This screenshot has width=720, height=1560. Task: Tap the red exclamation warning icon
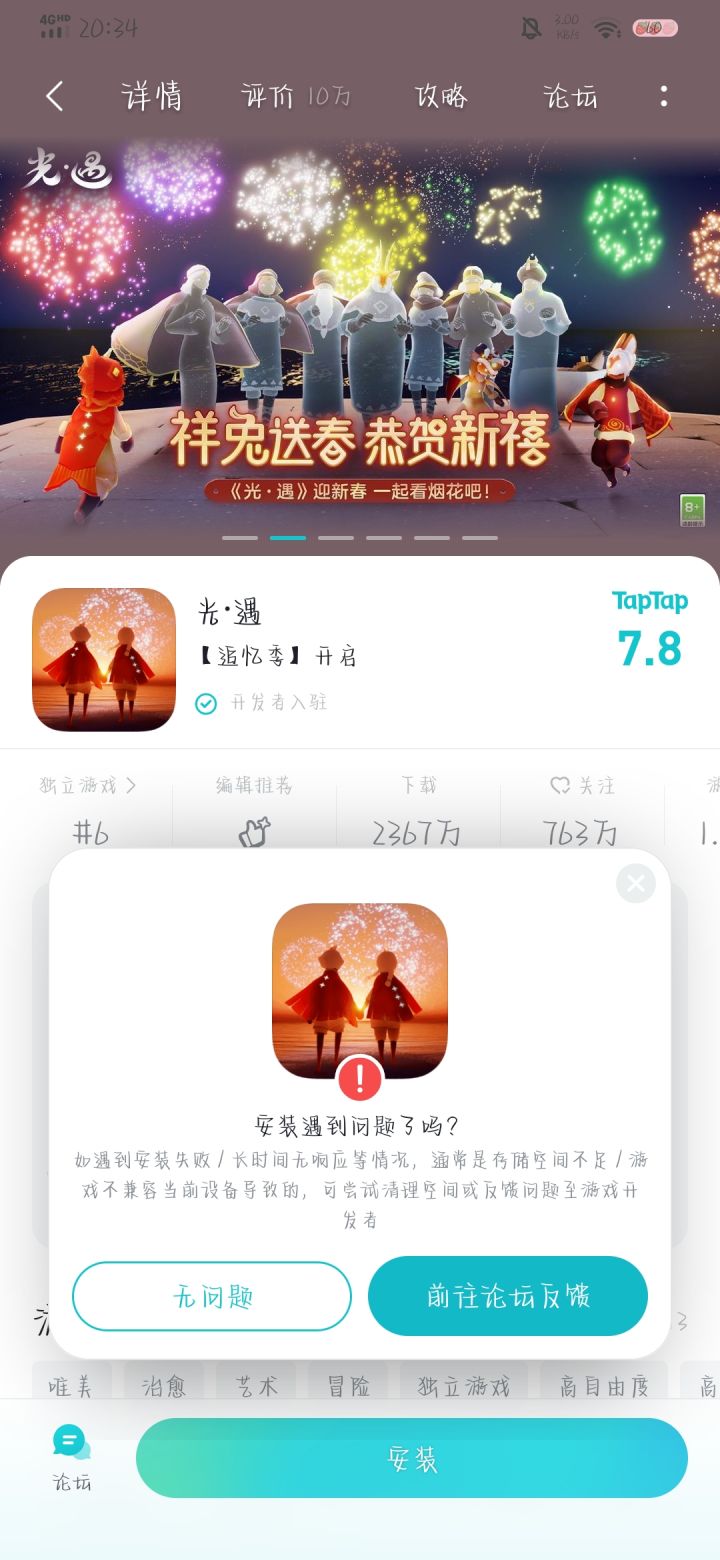pos(359,1079)
